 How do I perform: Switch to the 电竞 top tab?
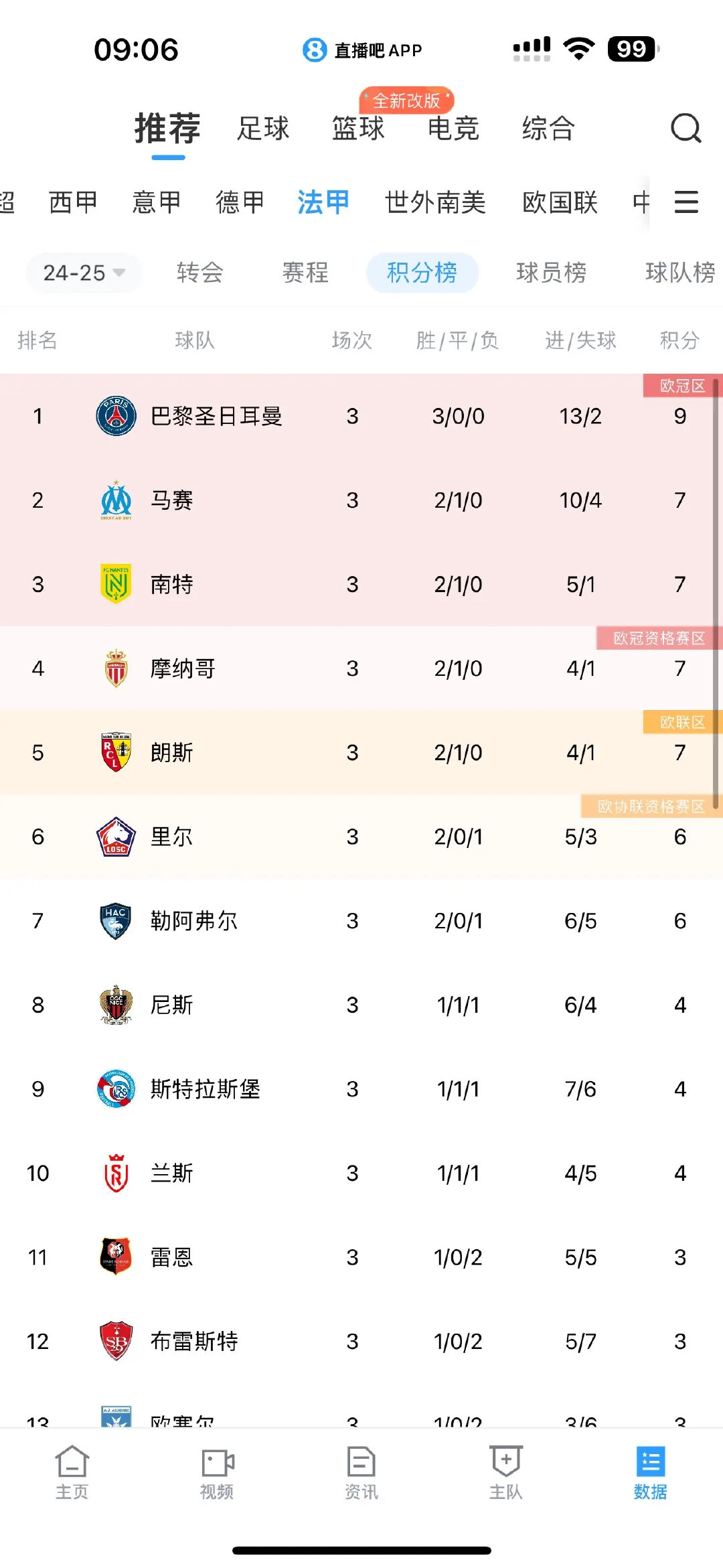tap(453, 128)
